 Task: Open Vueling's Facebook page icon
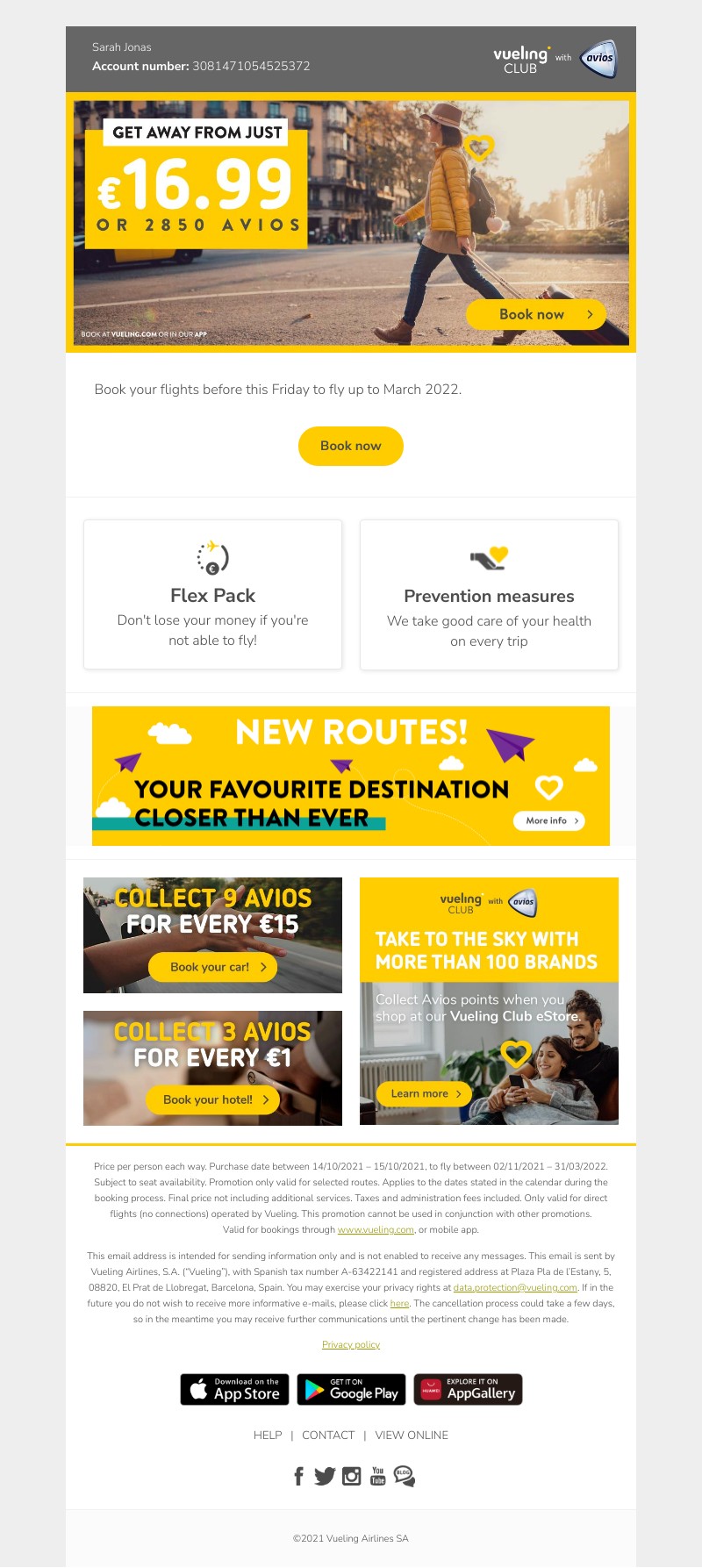click(298, 1476)
